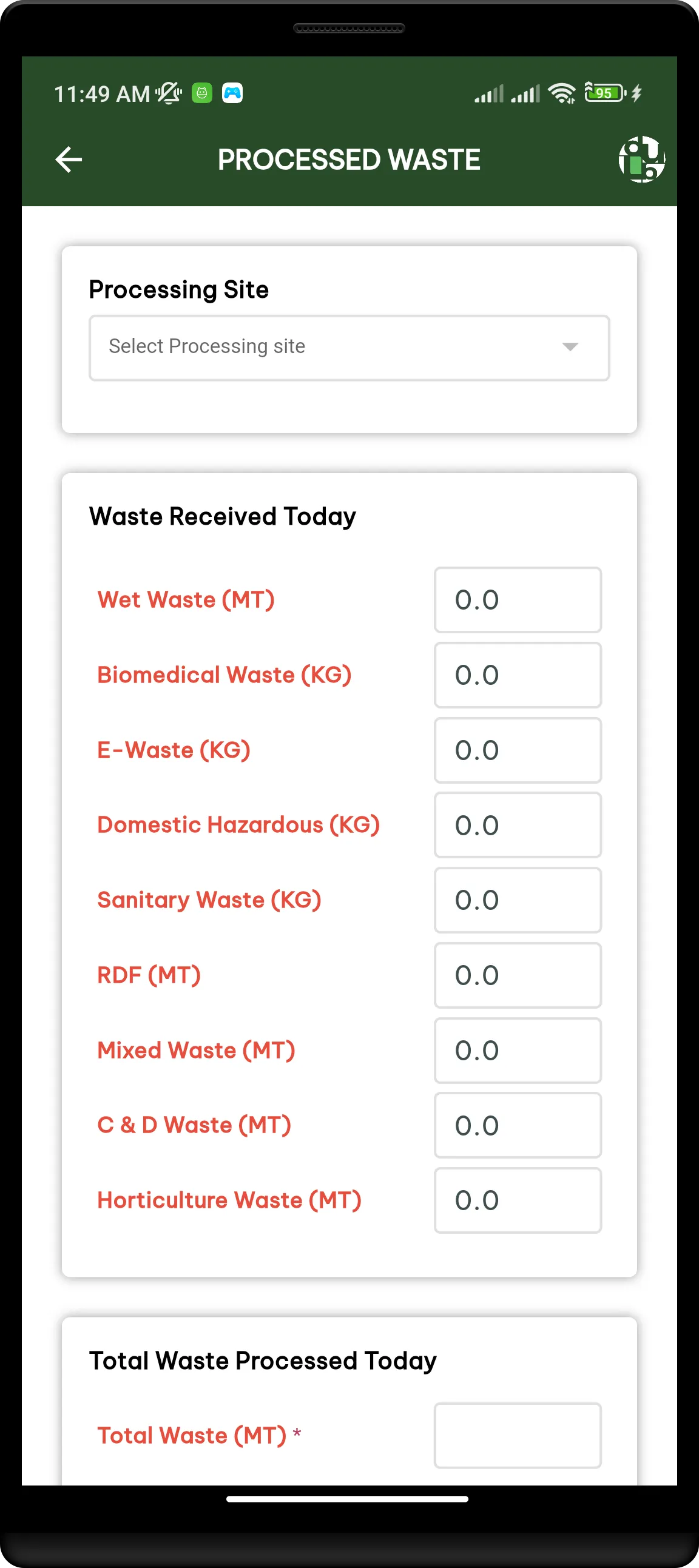Edit the Biomedical Waste (KG) value

click(518, 675)
